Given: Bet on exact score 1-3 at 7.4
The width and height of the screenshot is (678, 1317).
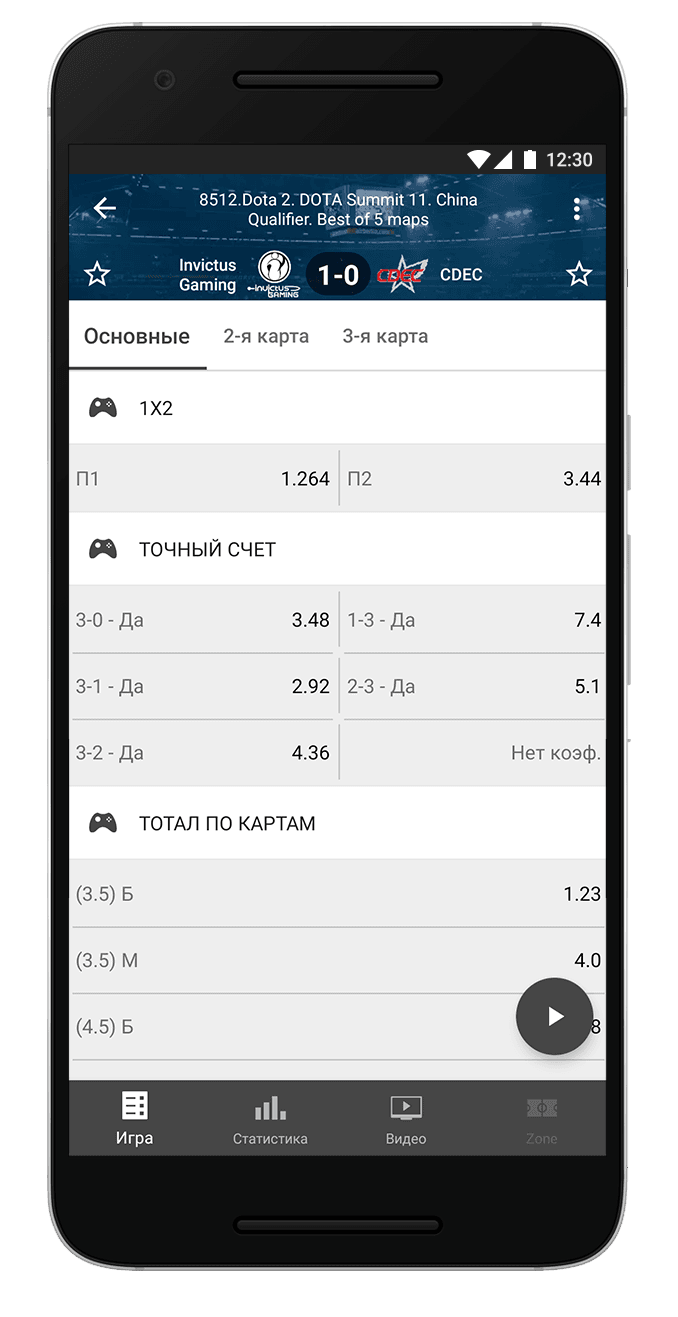Looking at the screenshot, I should tap(473, 620).
